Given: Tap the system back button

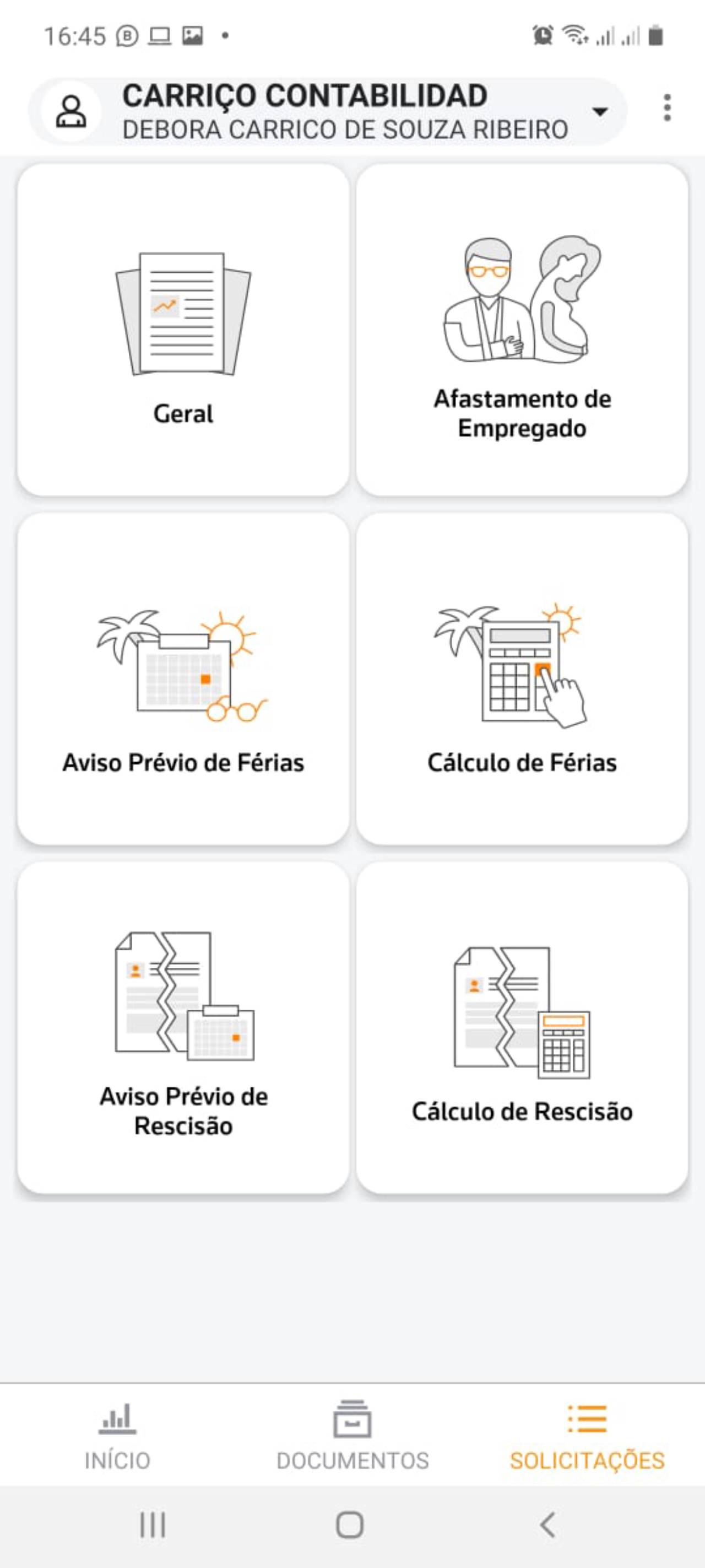Looking at the screenshot, I should tap(547, 1525).
